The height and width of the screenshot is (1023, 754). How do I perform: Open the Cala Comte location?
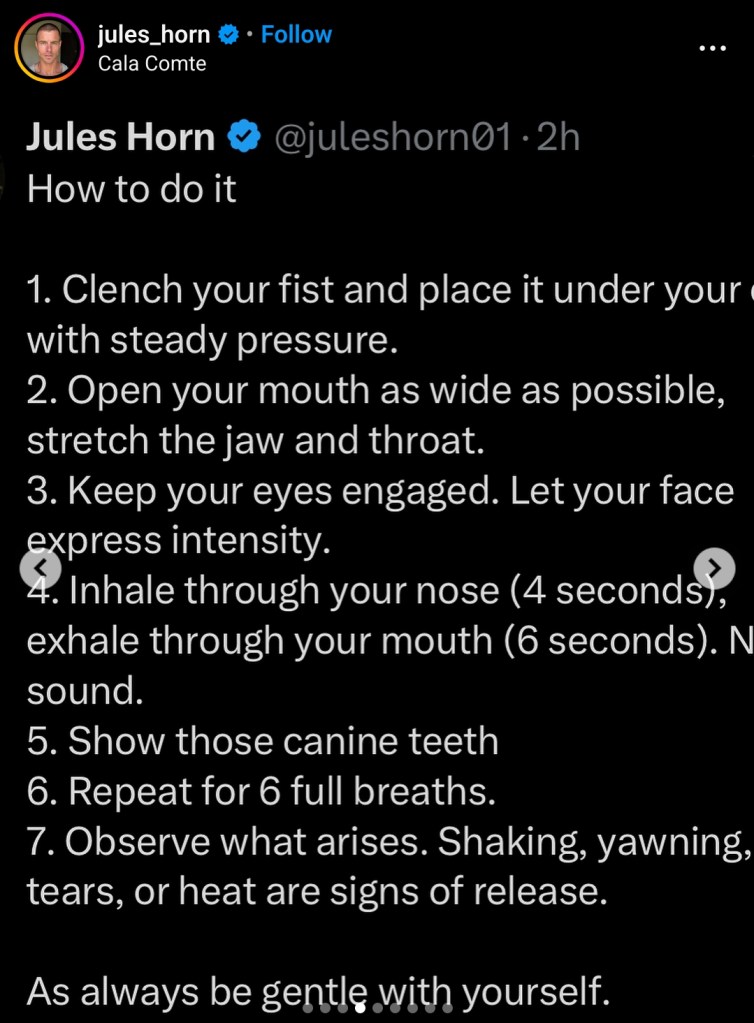pos(152,64)
